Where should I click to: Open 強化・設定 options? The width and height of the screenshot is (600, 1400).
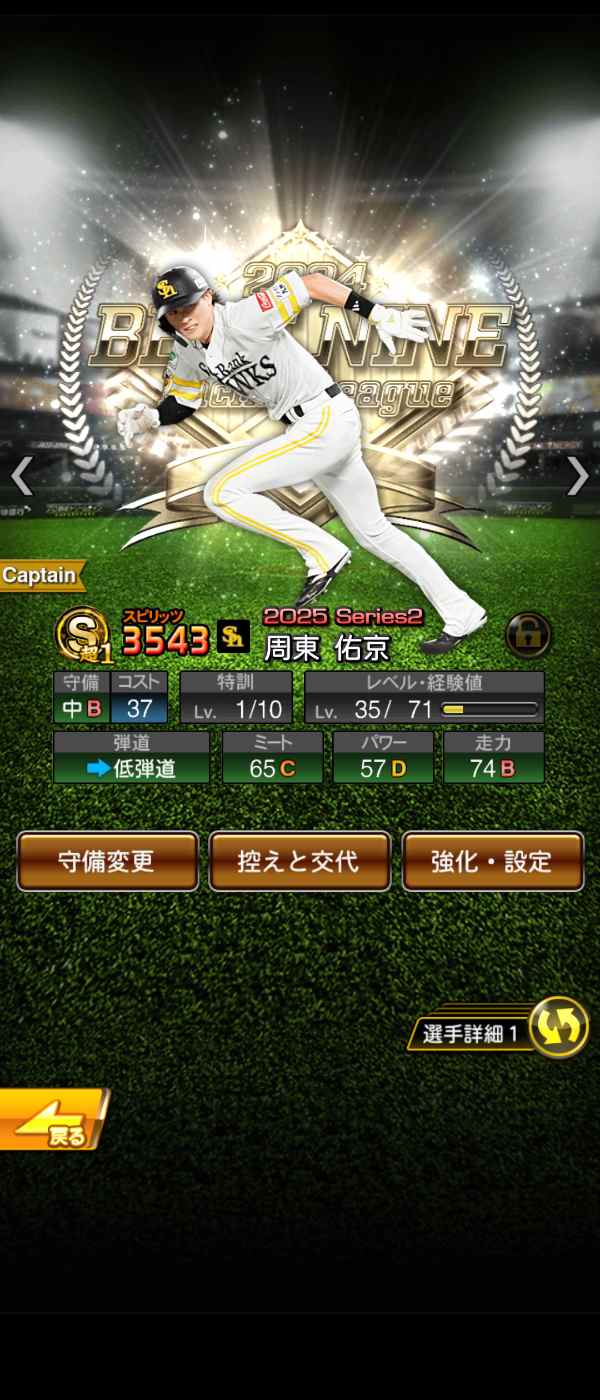[x=492, y=861]
